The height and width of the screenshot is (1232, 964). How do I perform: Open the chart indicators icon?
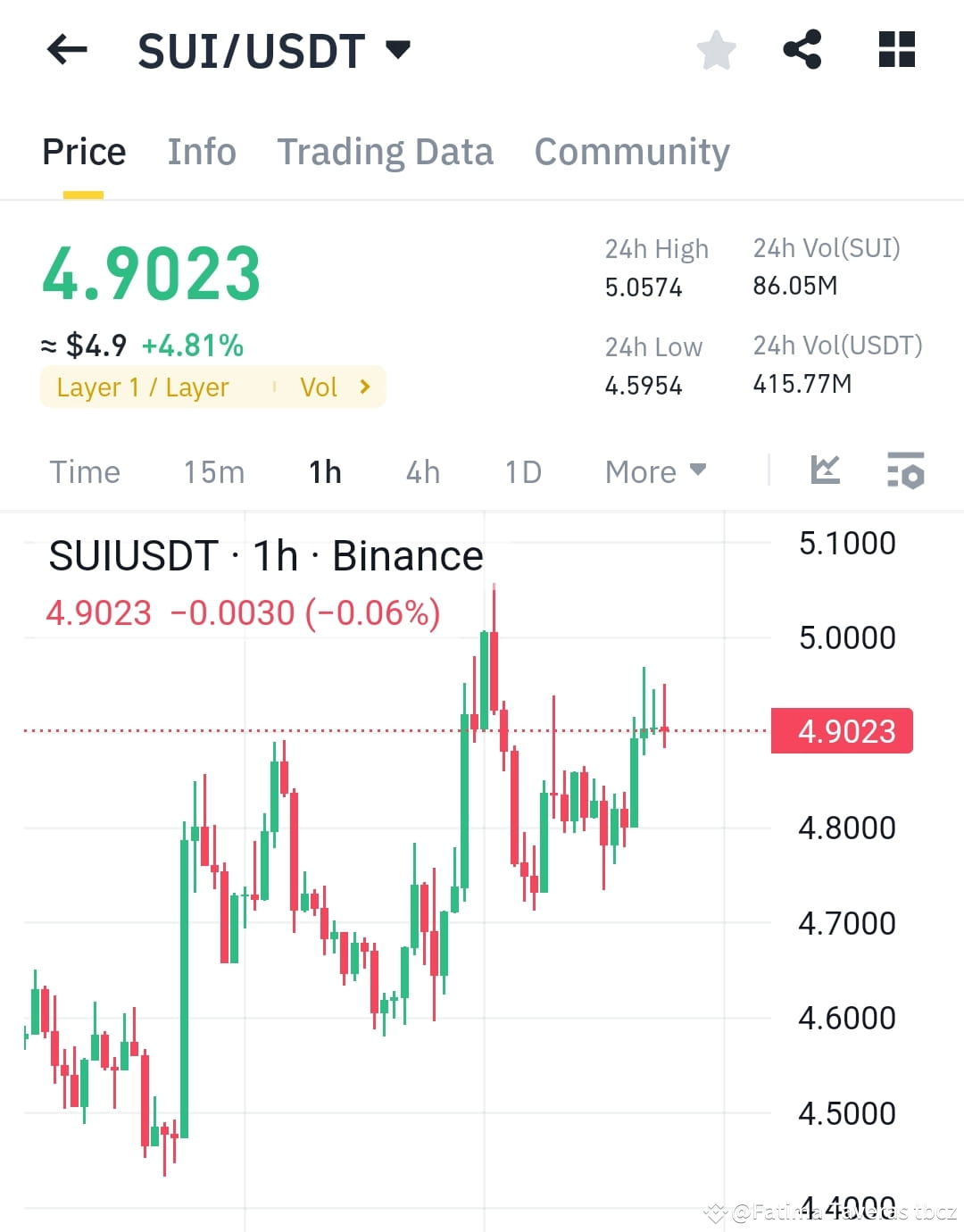coord(825,470)
